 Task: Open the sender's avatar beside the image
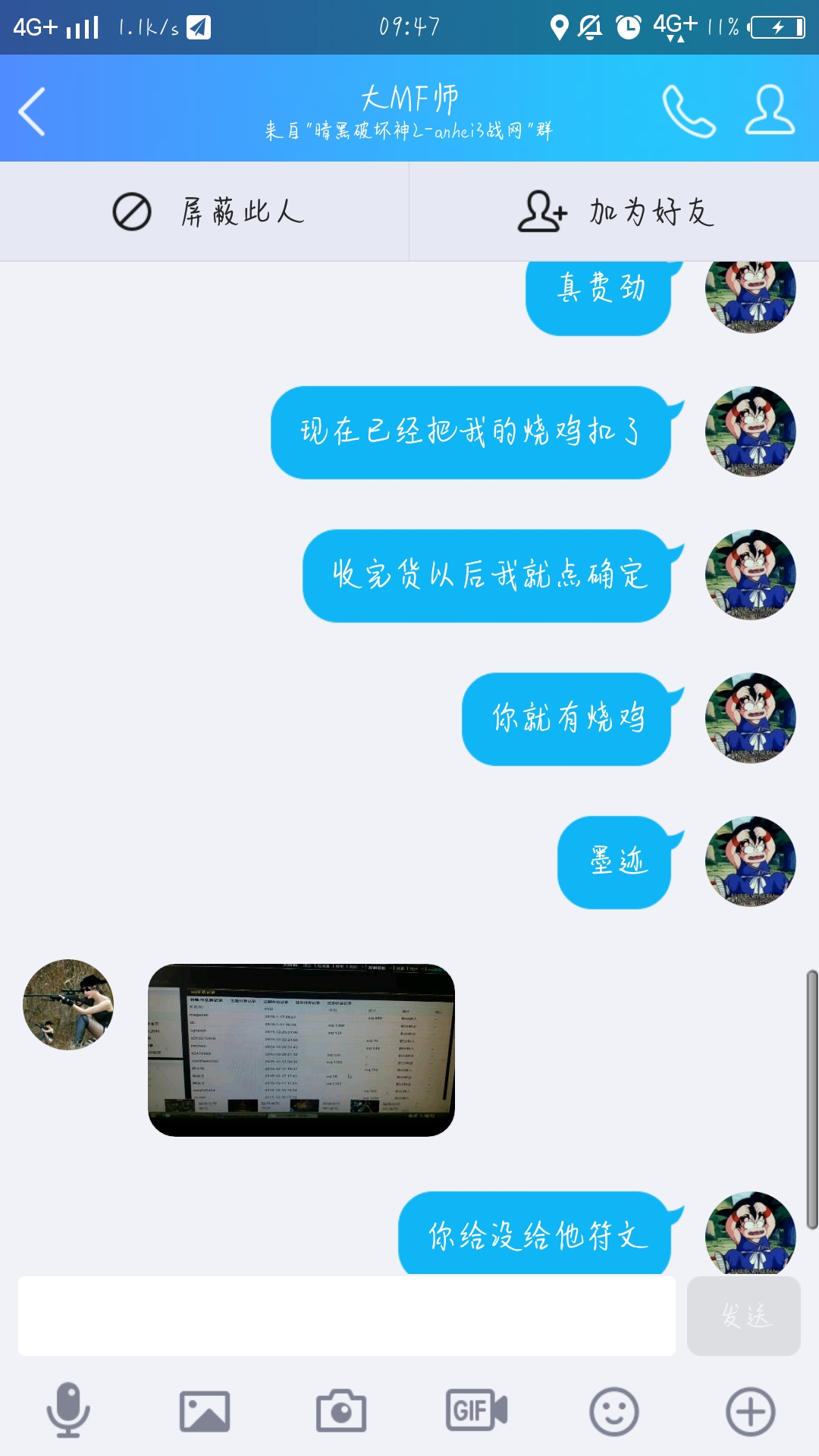coord(68,1005)
